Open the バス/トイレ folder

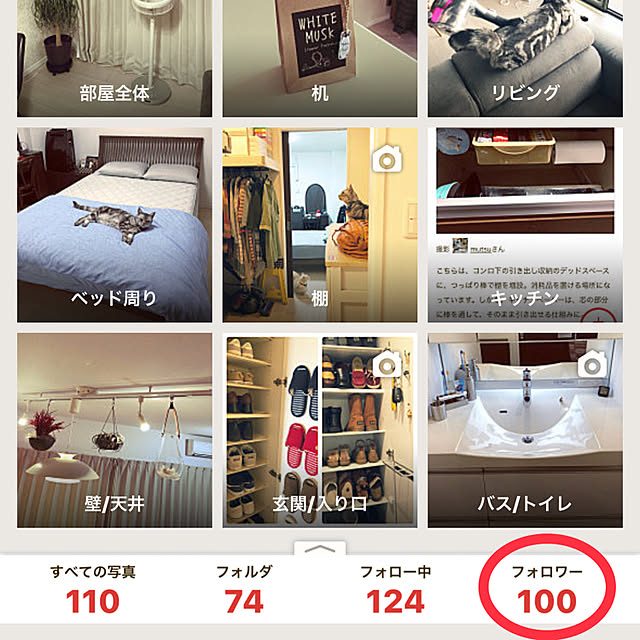[526, 430]
